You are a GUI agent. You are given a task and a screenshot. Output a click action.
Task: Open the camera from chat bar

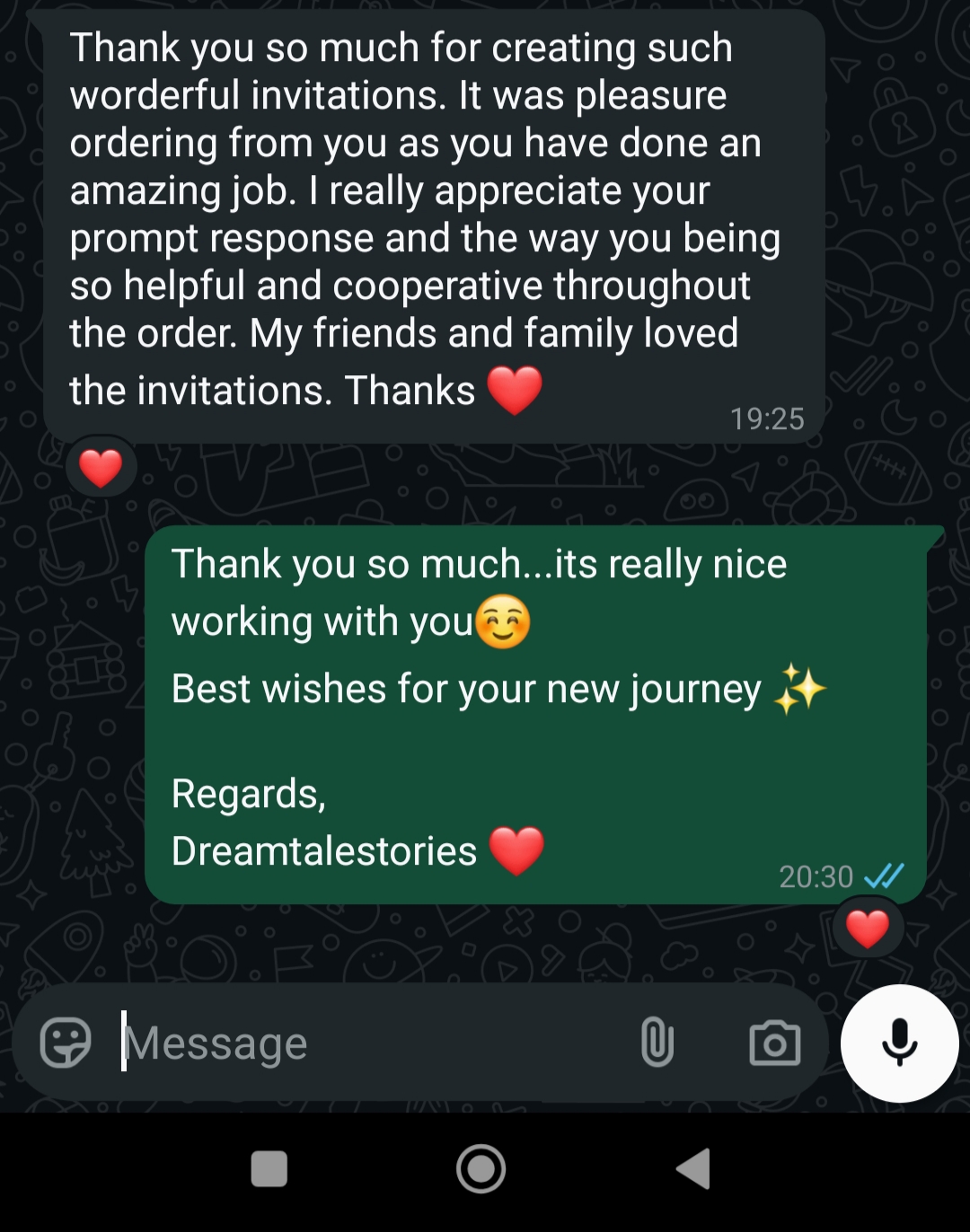point(774,1043)
